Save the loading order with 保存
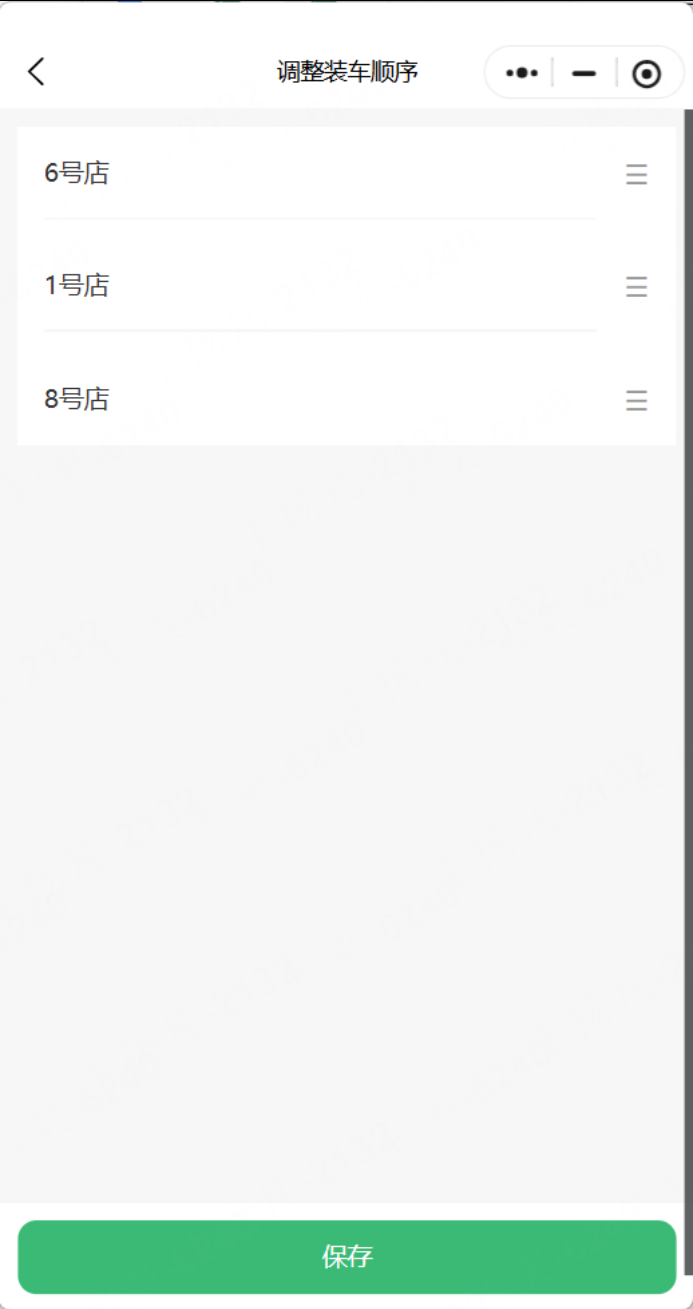This screenshot has width=693, height=1309. [346, 1256]
